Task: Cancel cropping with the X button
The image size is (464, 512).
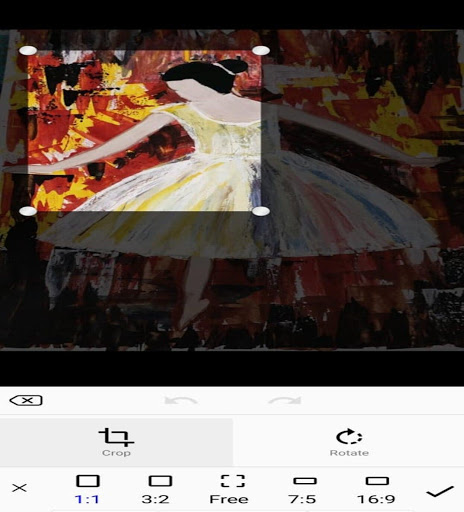Action: click(19, 488)
